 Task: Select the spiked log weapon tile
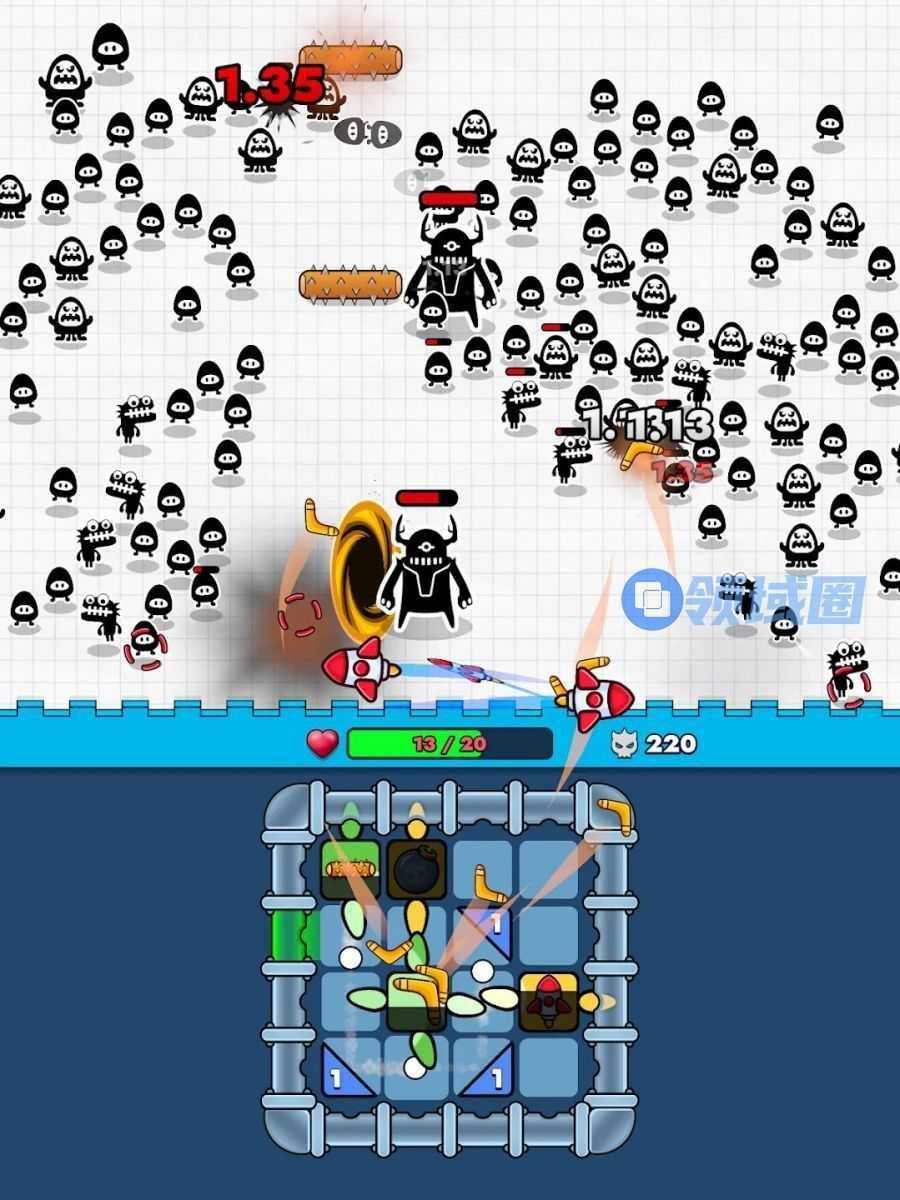click(350, 869)
